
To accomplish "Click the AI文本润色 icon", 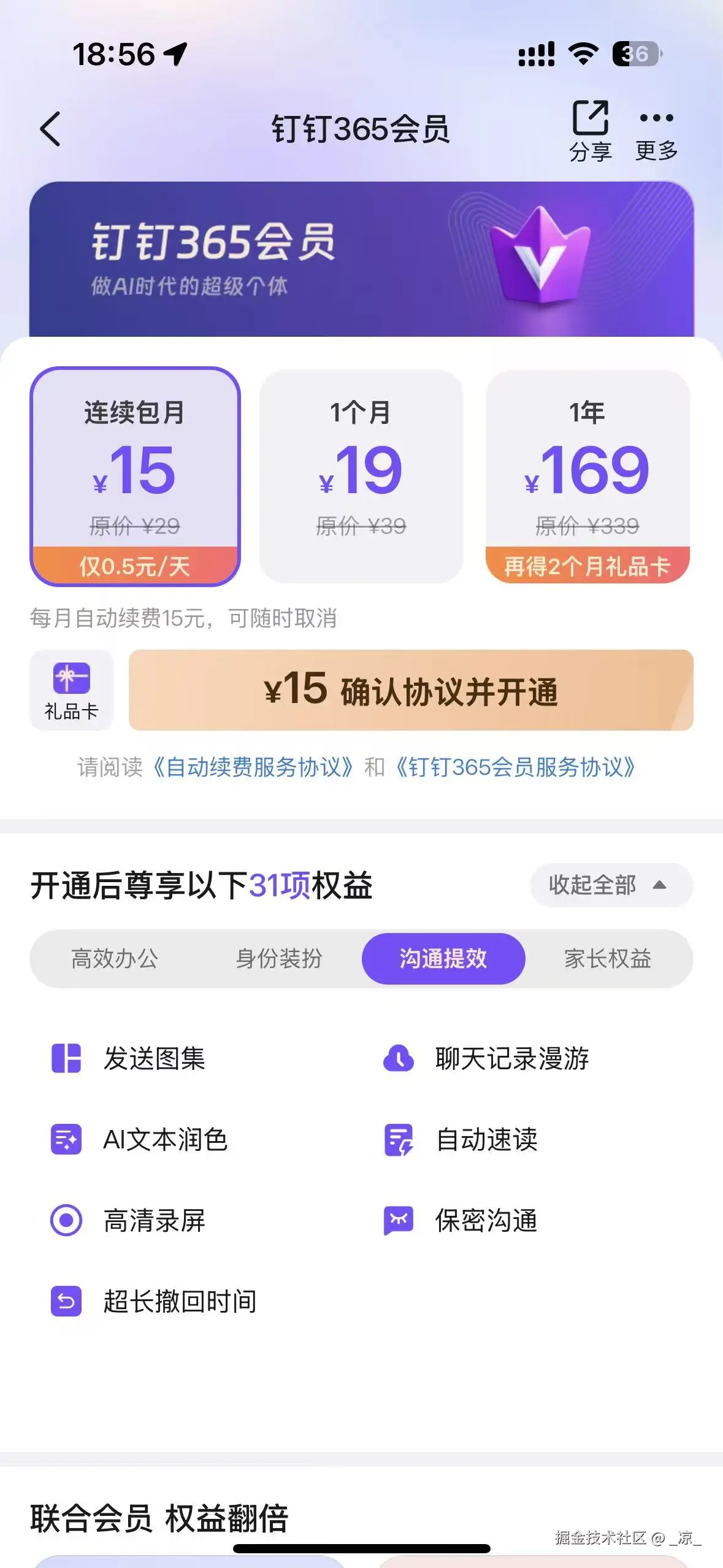I will coord(67,1140).
